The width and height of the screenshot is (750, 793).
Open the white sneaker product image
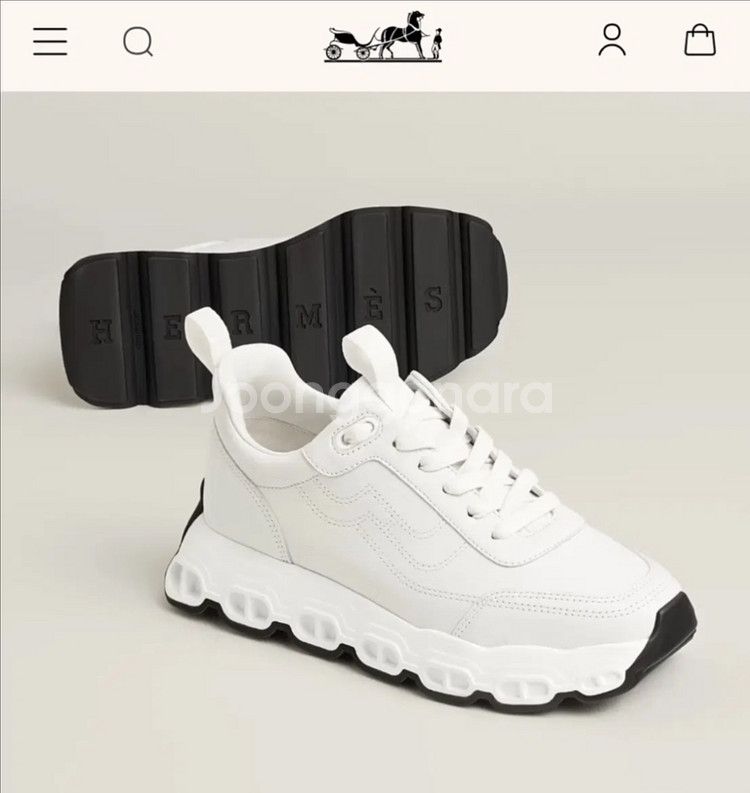(x=375, y=442)
